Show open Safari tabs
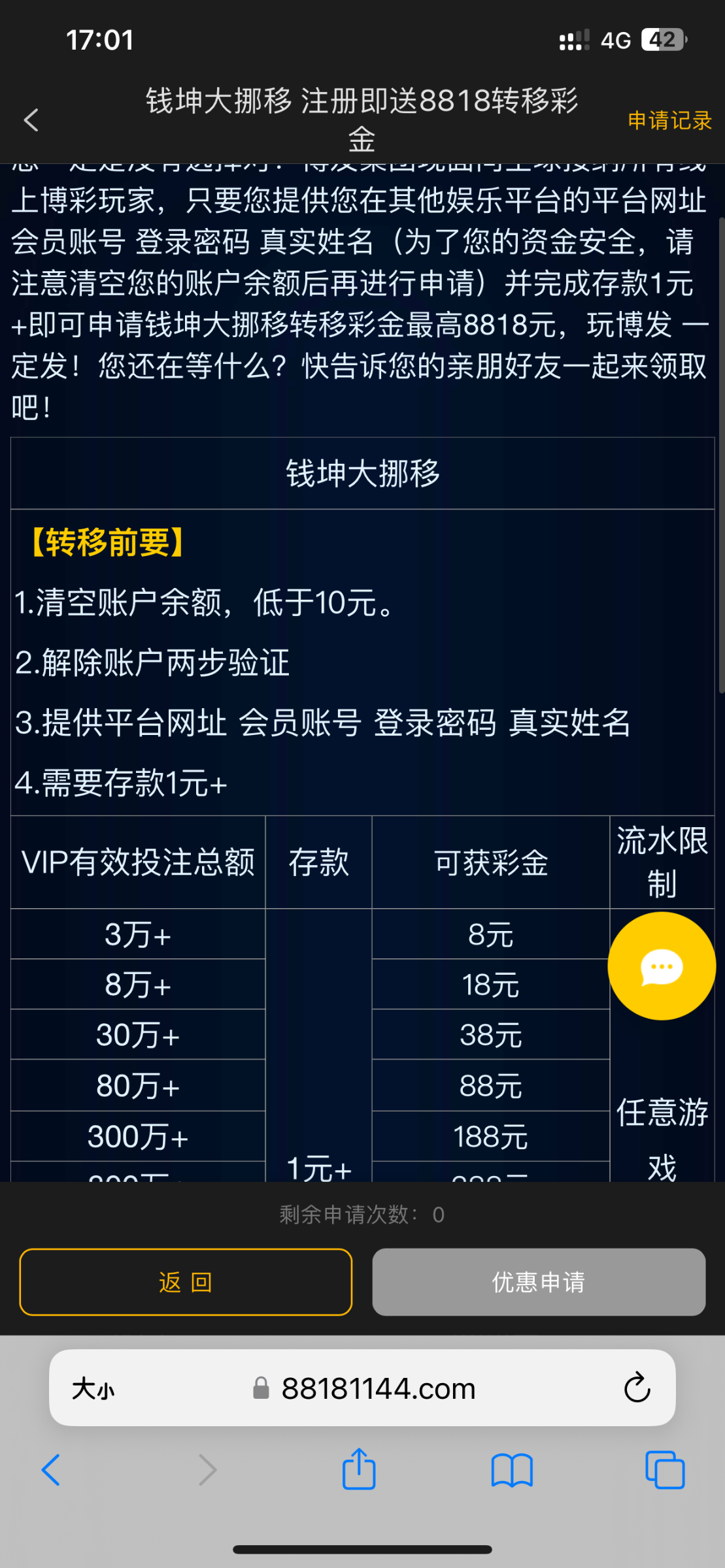 pos(664,1470)
